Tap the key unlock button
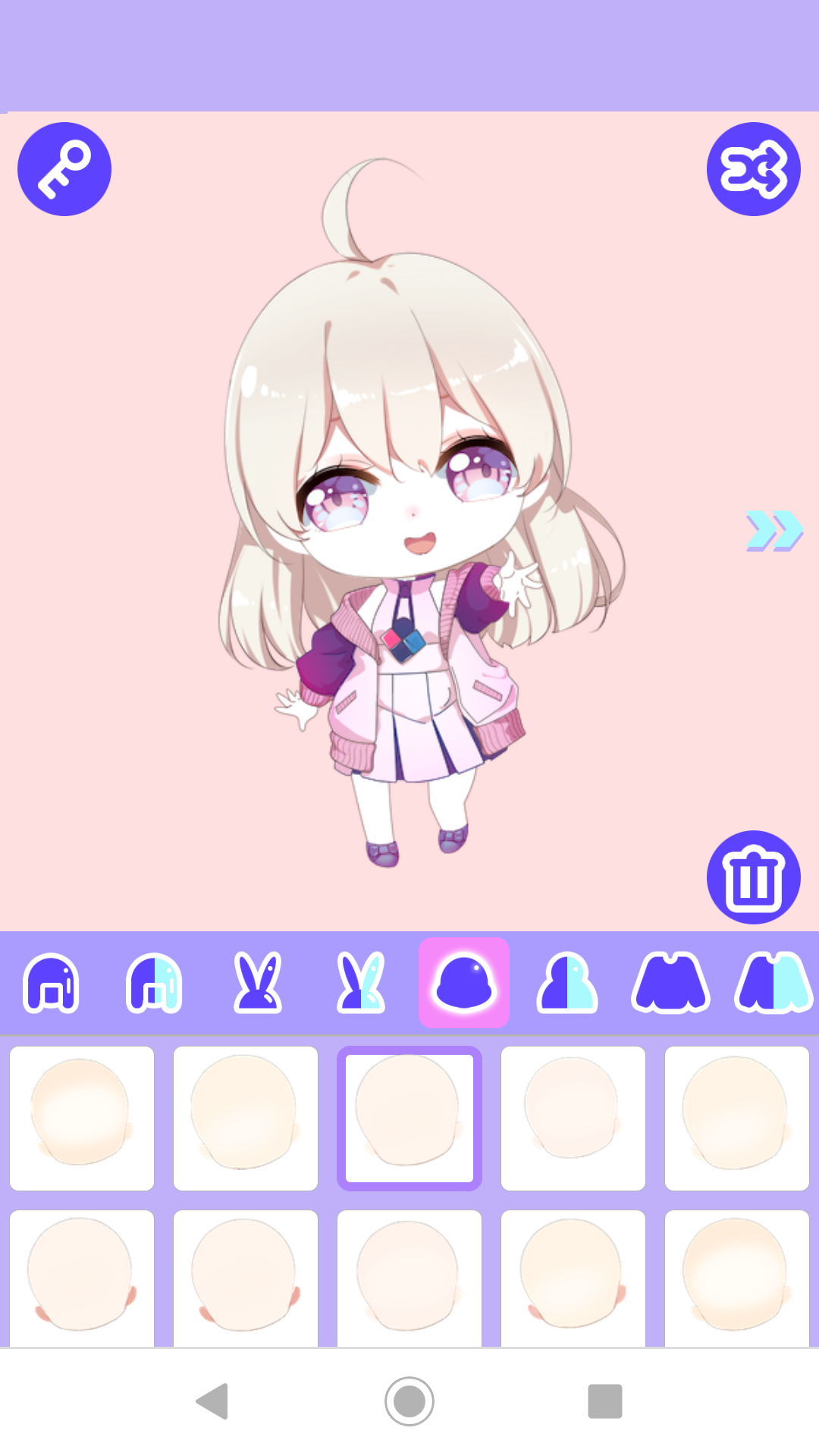The width and height of the screenshot is (819, 1456). [64, 169]
